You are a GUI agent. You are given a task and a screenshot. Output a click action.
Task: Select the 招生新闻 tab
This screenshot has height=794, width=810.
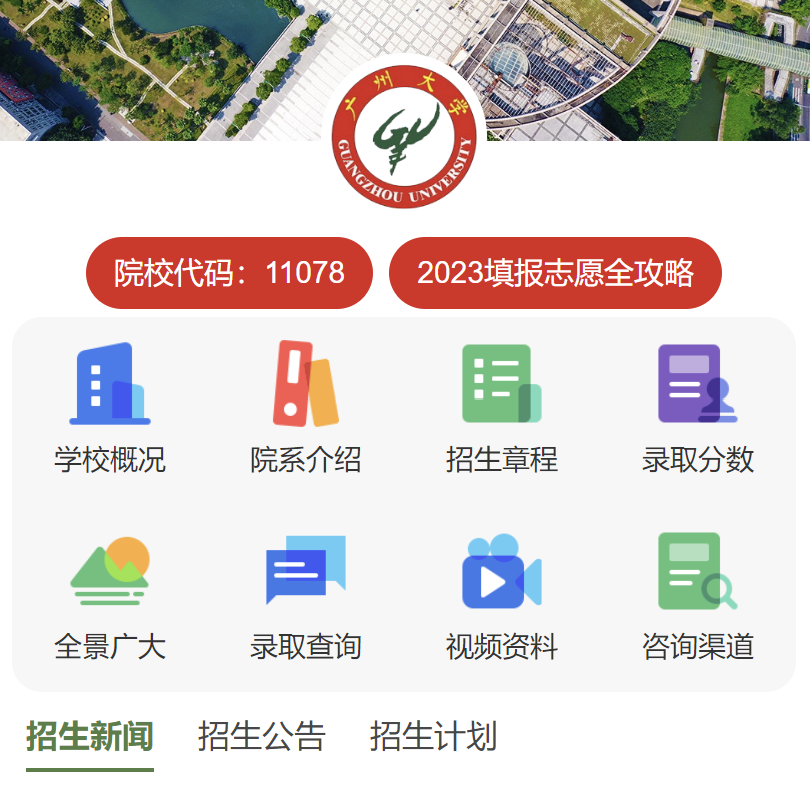click(90, 737)
